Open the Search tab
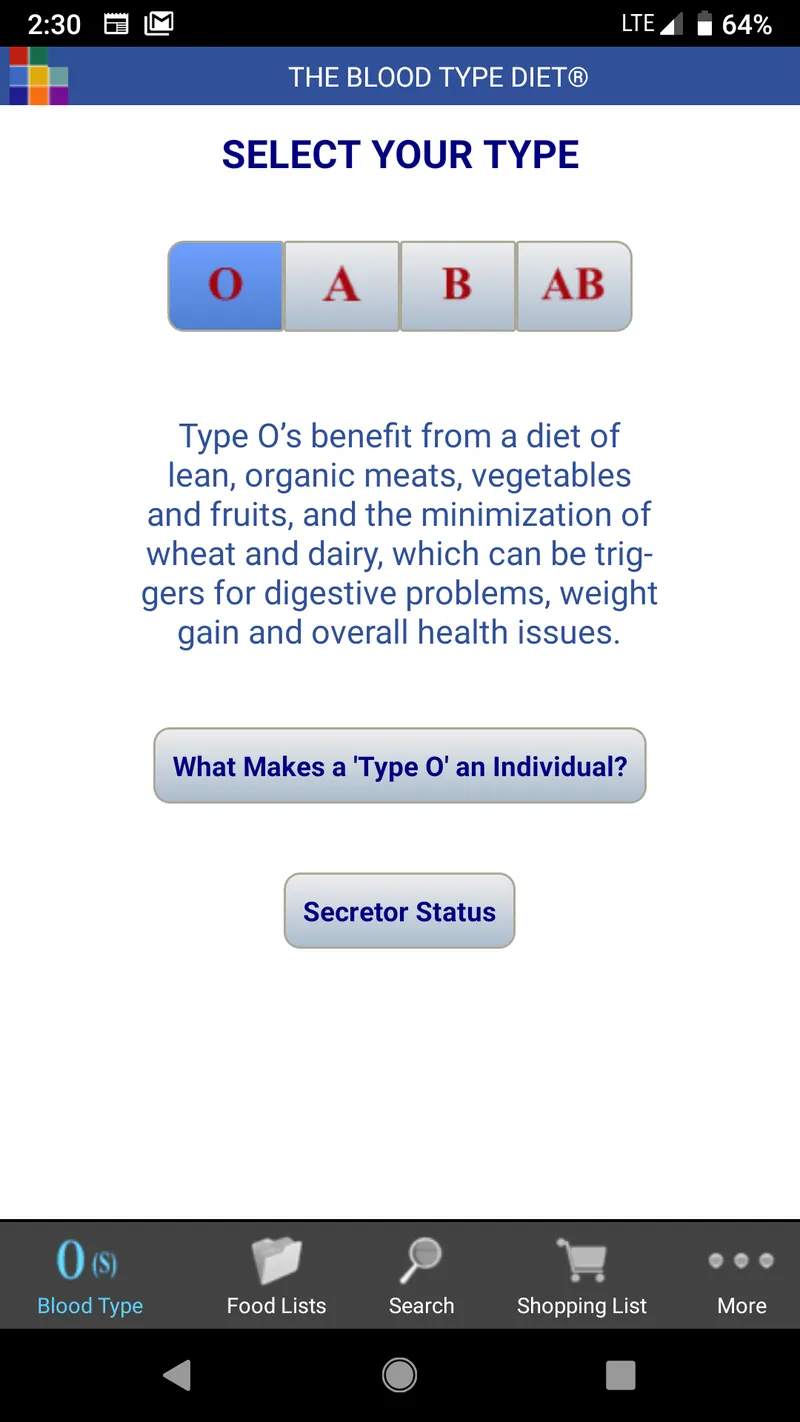The width and height of the screenshot is (800, 1422). tap(421, 1275)
